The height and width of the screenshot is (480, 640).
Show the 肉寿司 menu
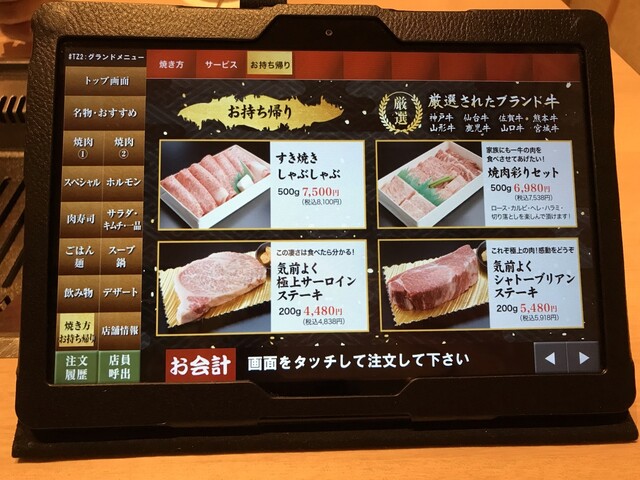tap(77, 219)
